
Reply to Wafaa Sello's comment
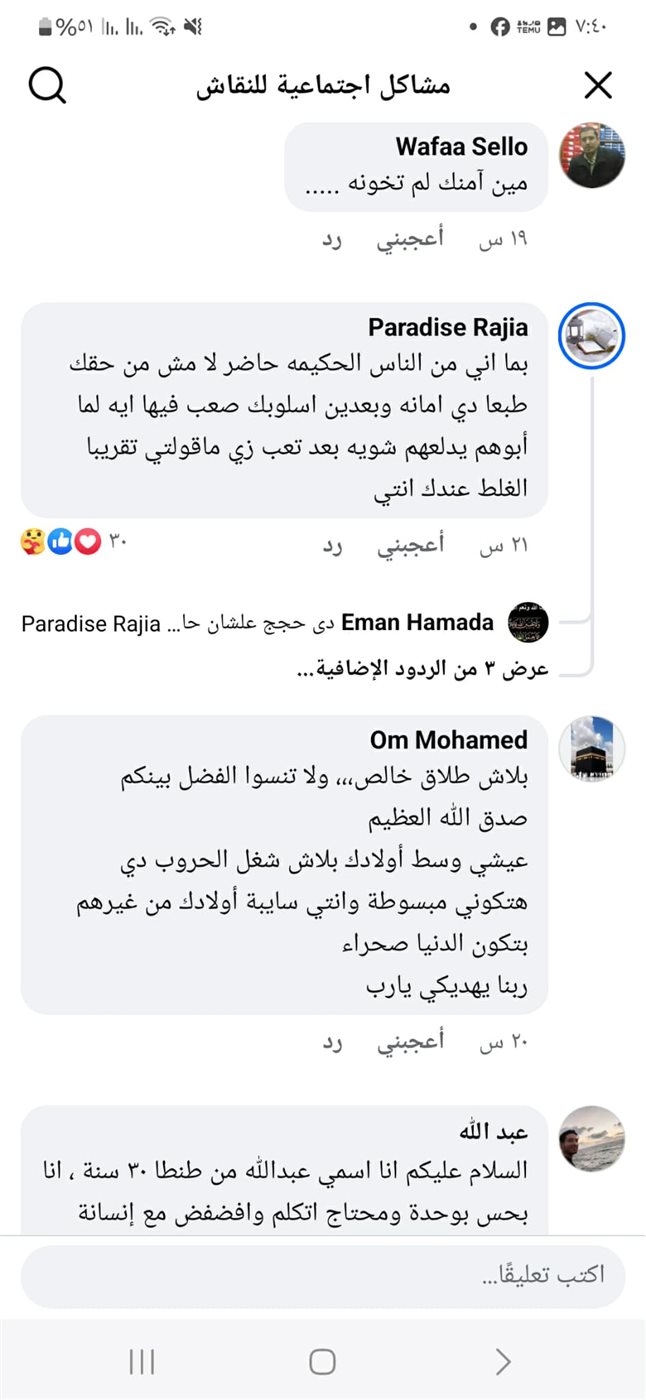pyautogui.click(x=332, y=240)
